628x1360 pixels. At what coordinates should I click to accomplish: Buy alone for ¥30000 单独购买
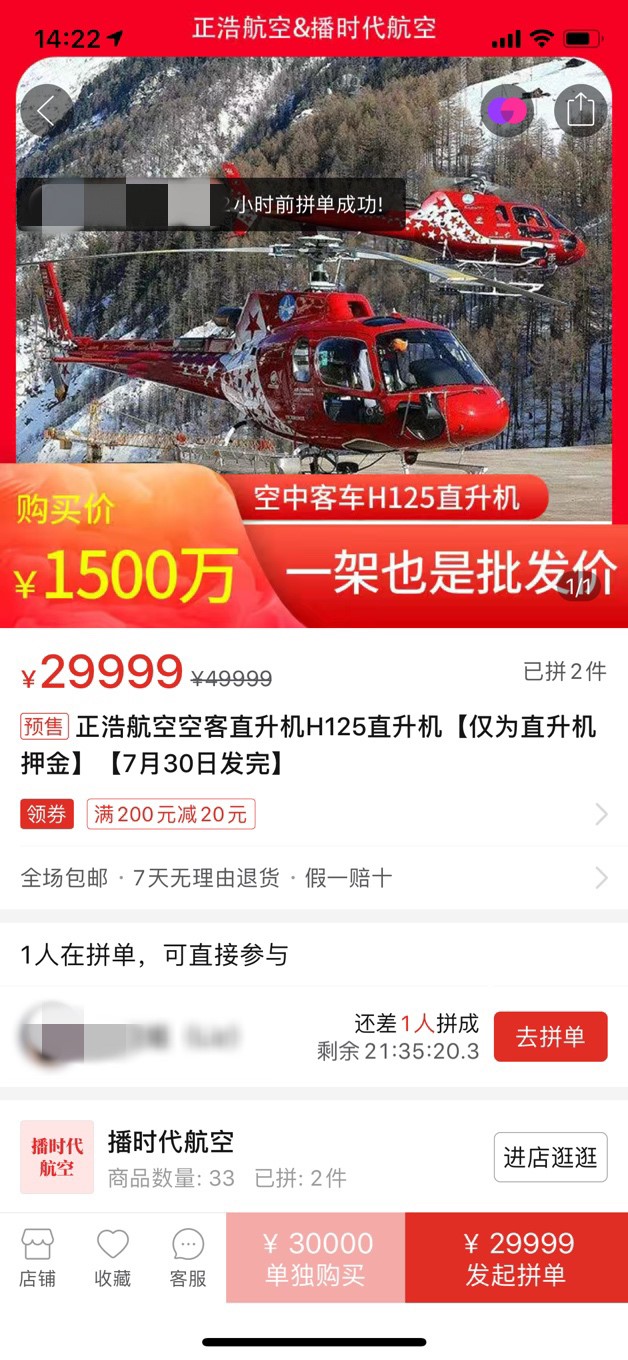tap(316, 1258)
